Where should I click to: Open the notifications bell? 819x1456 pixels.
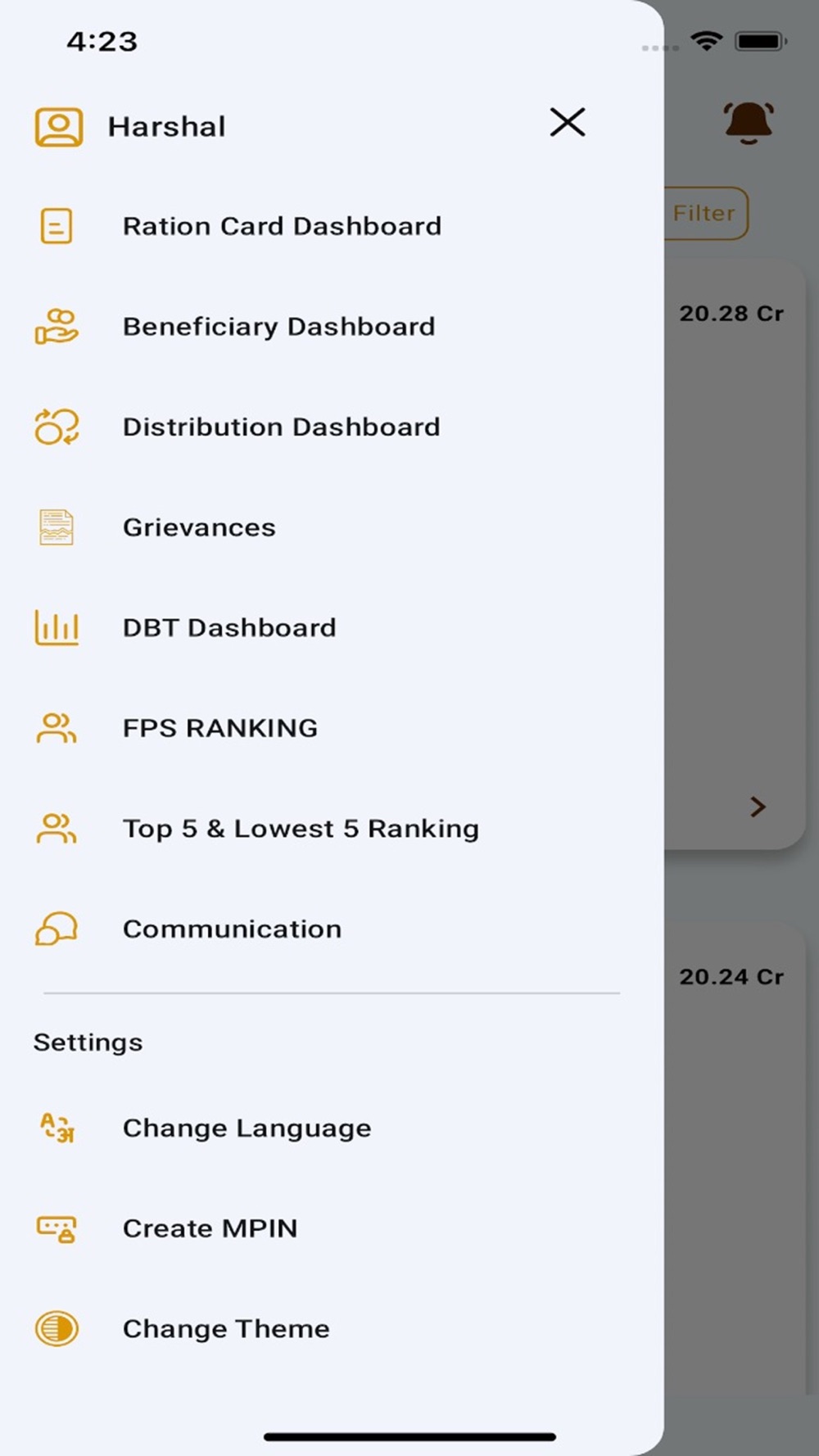pos(748,123)
